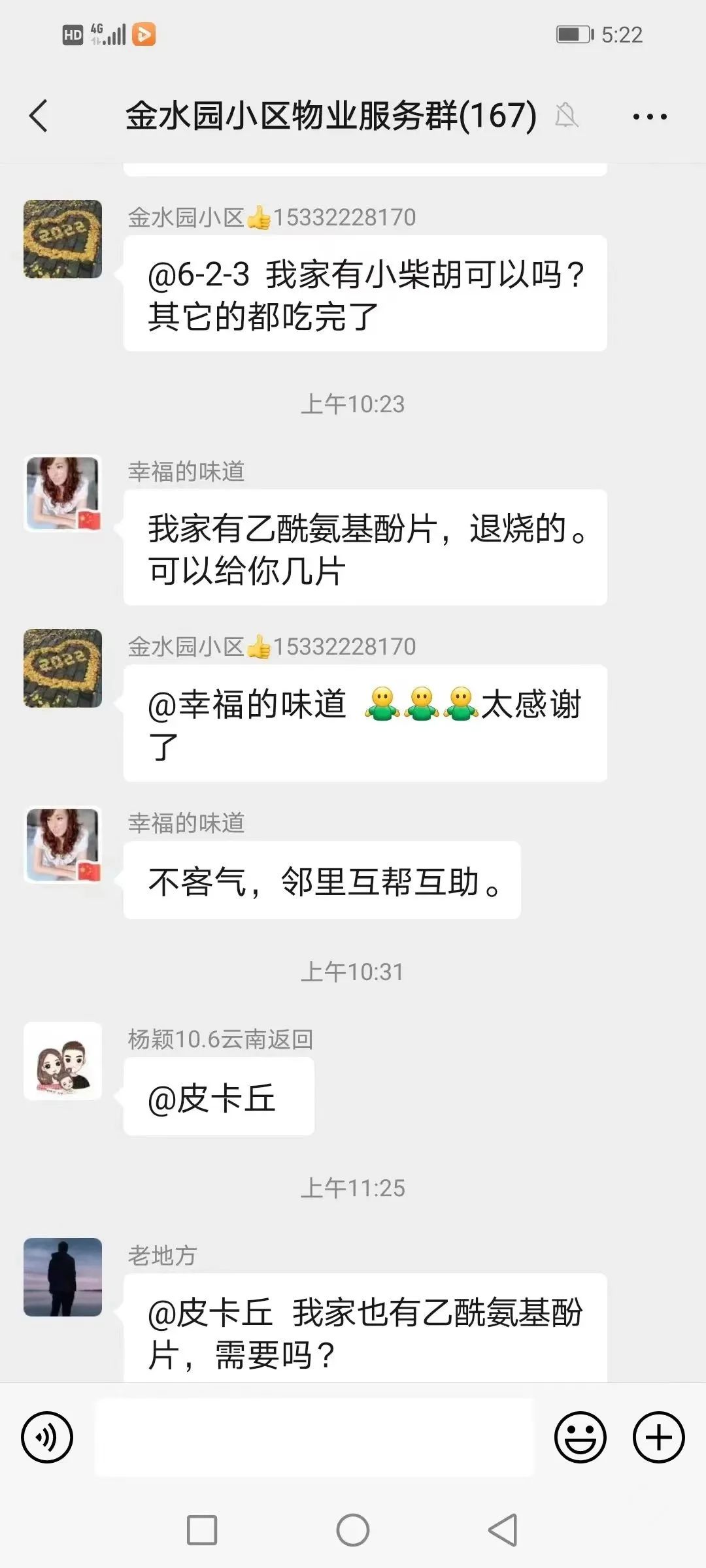The height and width of the screenshot is (1568, 706).
Task: Switch to voice message input
Action: pyautogui.click(x=47, y=1437)
